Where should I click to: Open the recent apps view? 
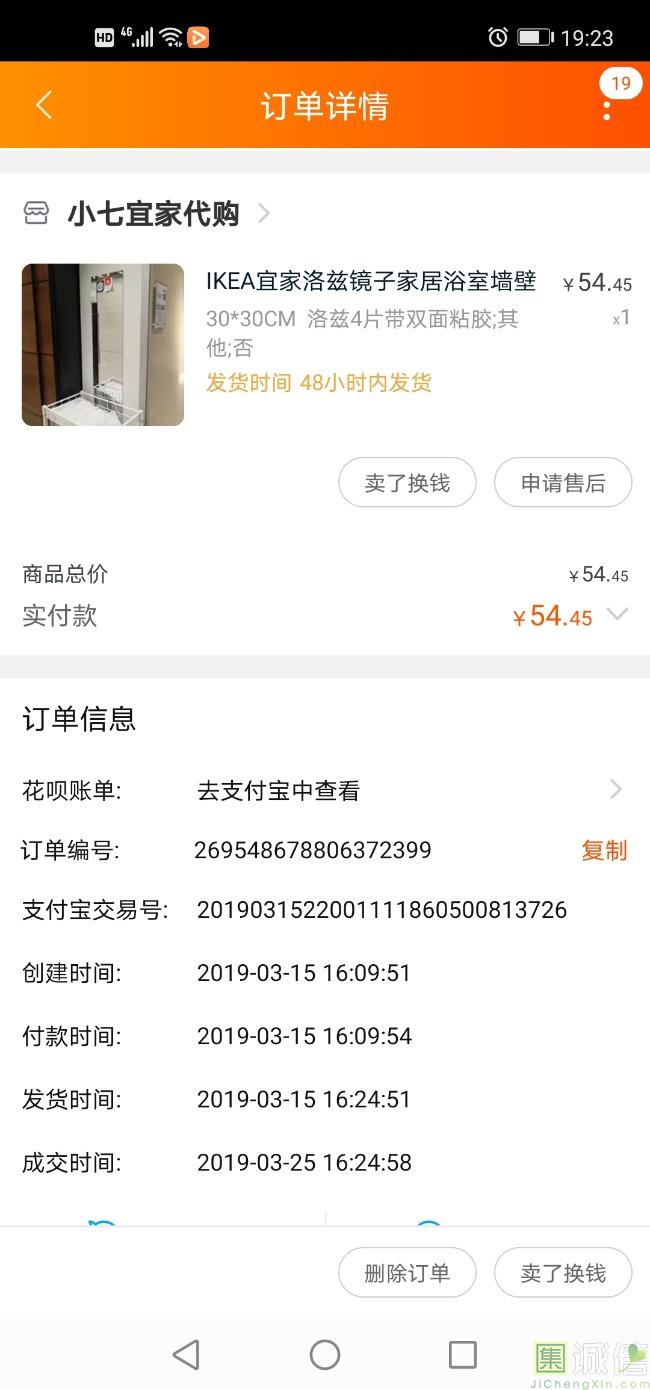(463, 1355)
